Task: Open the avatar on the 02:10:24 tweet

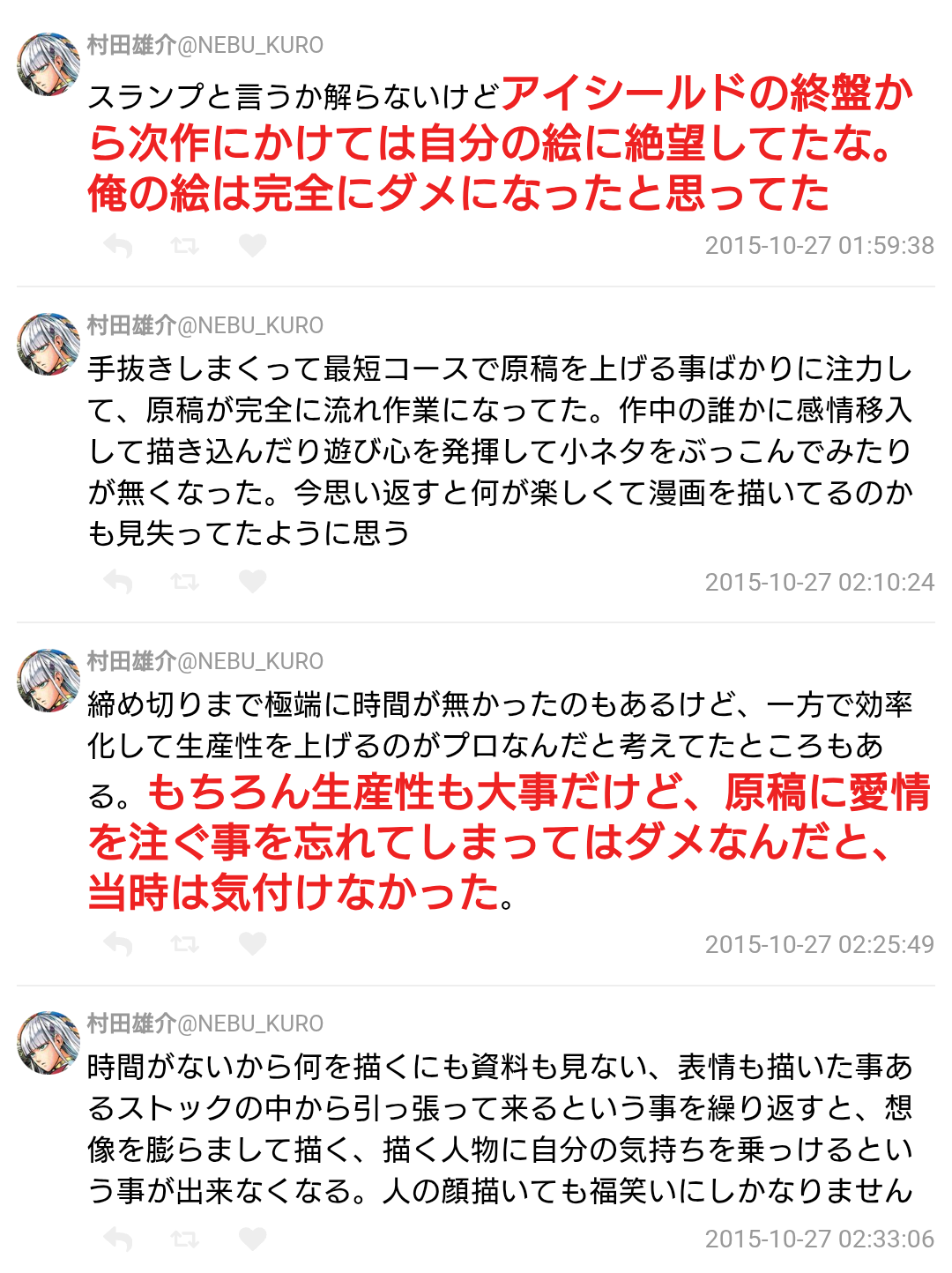Action: coord(48,344)
